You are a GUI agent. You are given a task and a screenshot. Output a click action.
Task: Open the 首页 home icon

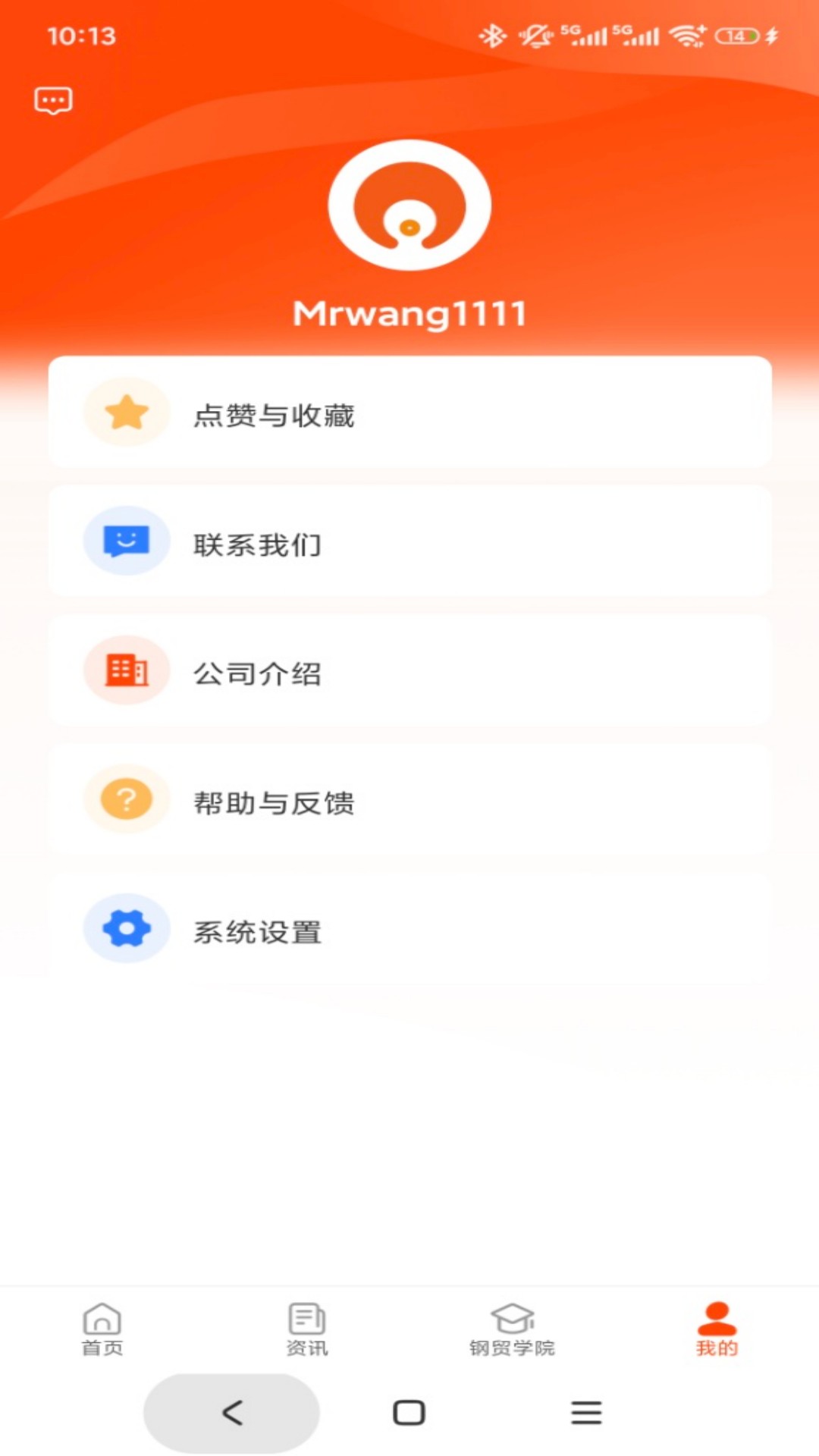pyautogui.click(x=101, y=1319)
